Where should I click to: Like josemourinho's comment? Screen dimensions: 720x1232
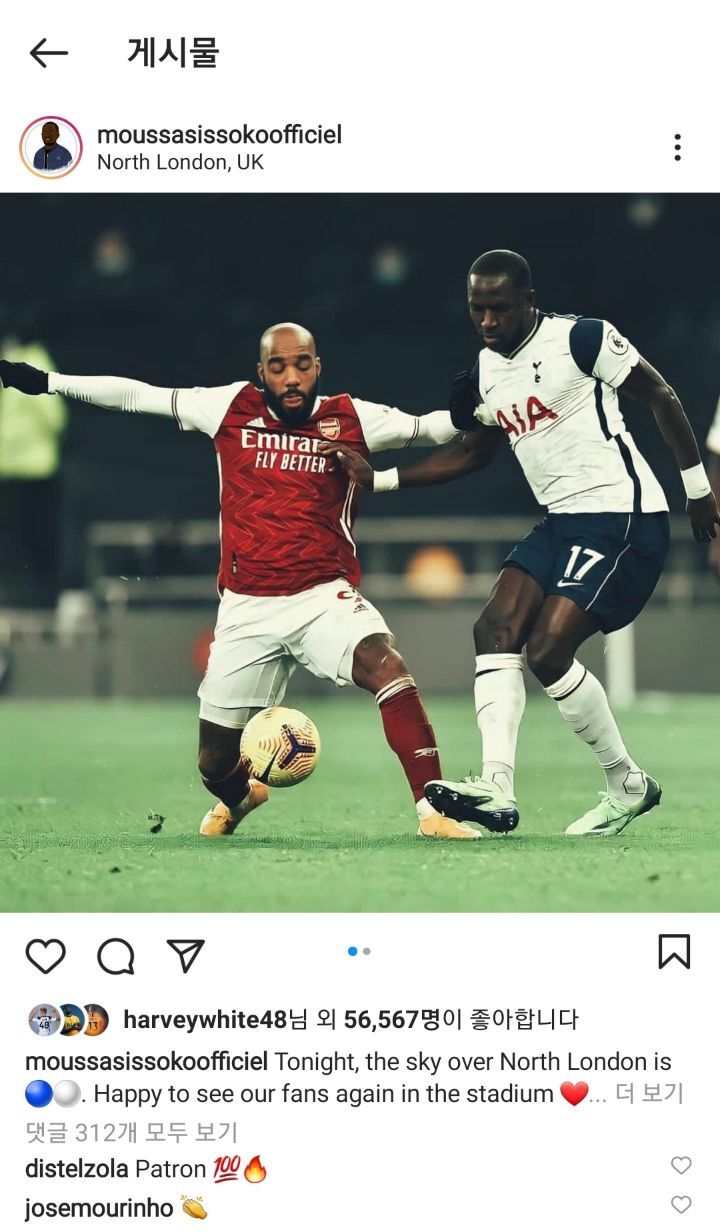click(x=681, y=1205)
